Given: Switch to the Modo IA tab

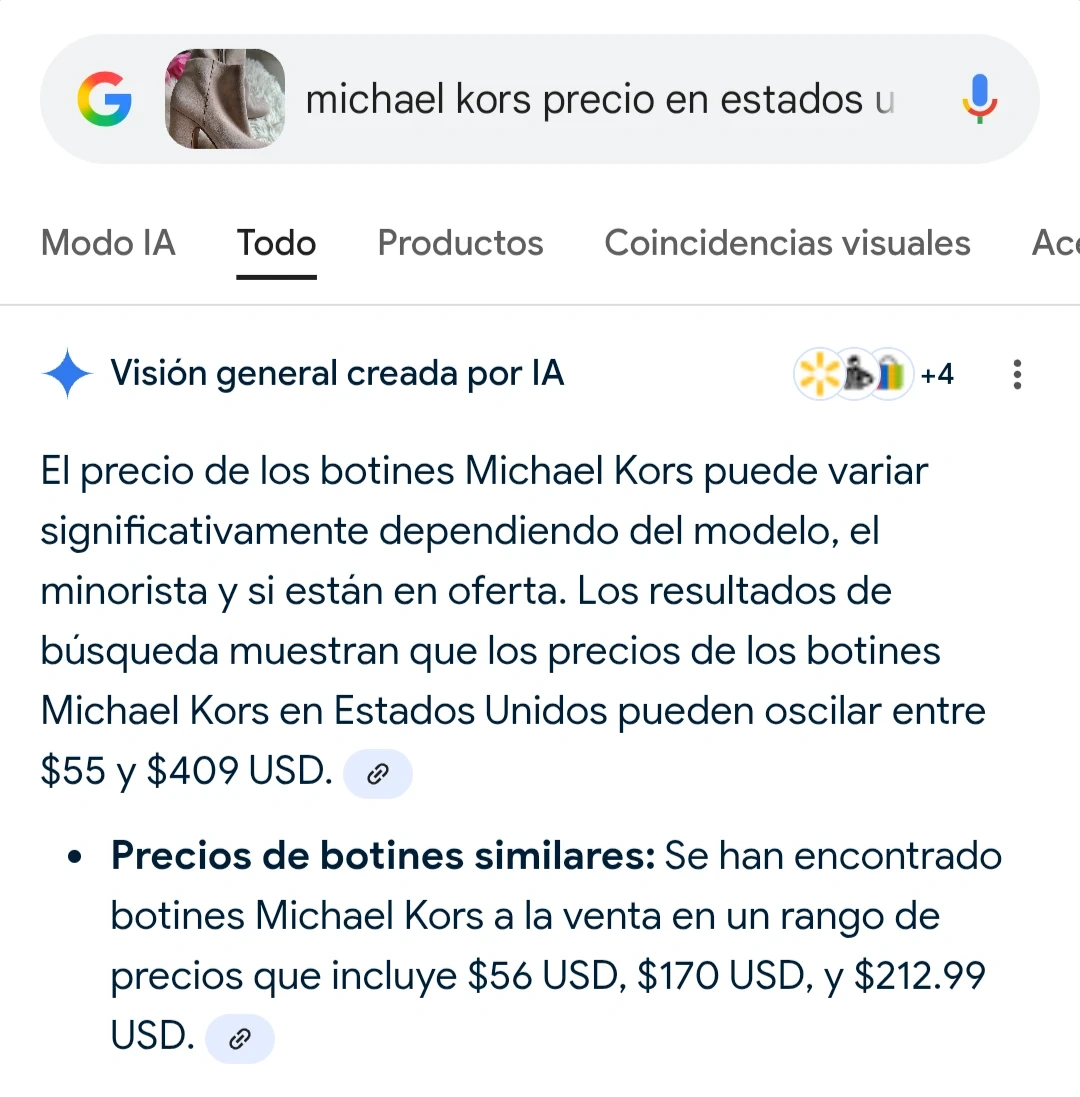Looking at the screenshot, I should 108,243.
